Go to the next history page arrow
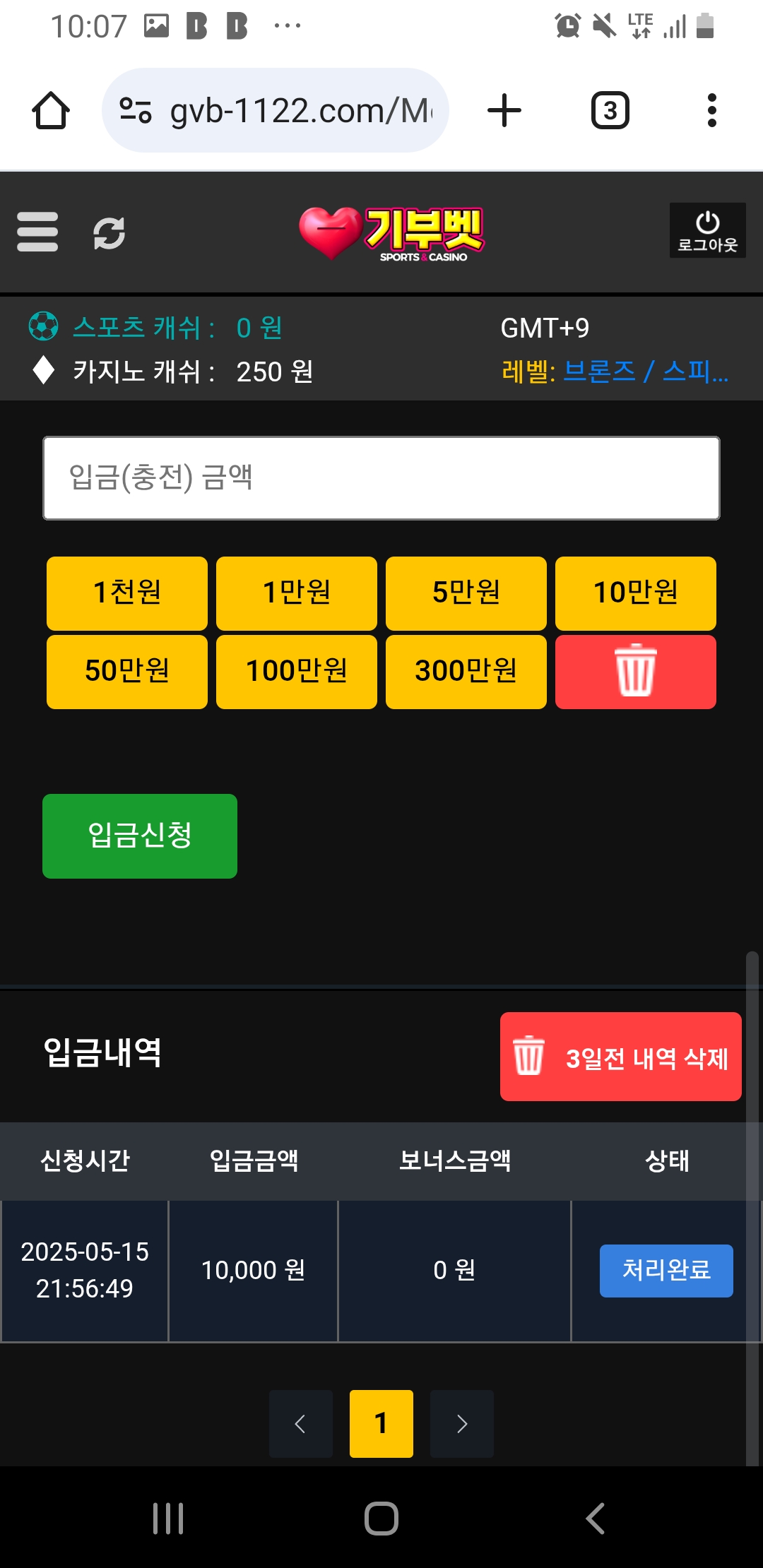 (x=462, y=1424)
